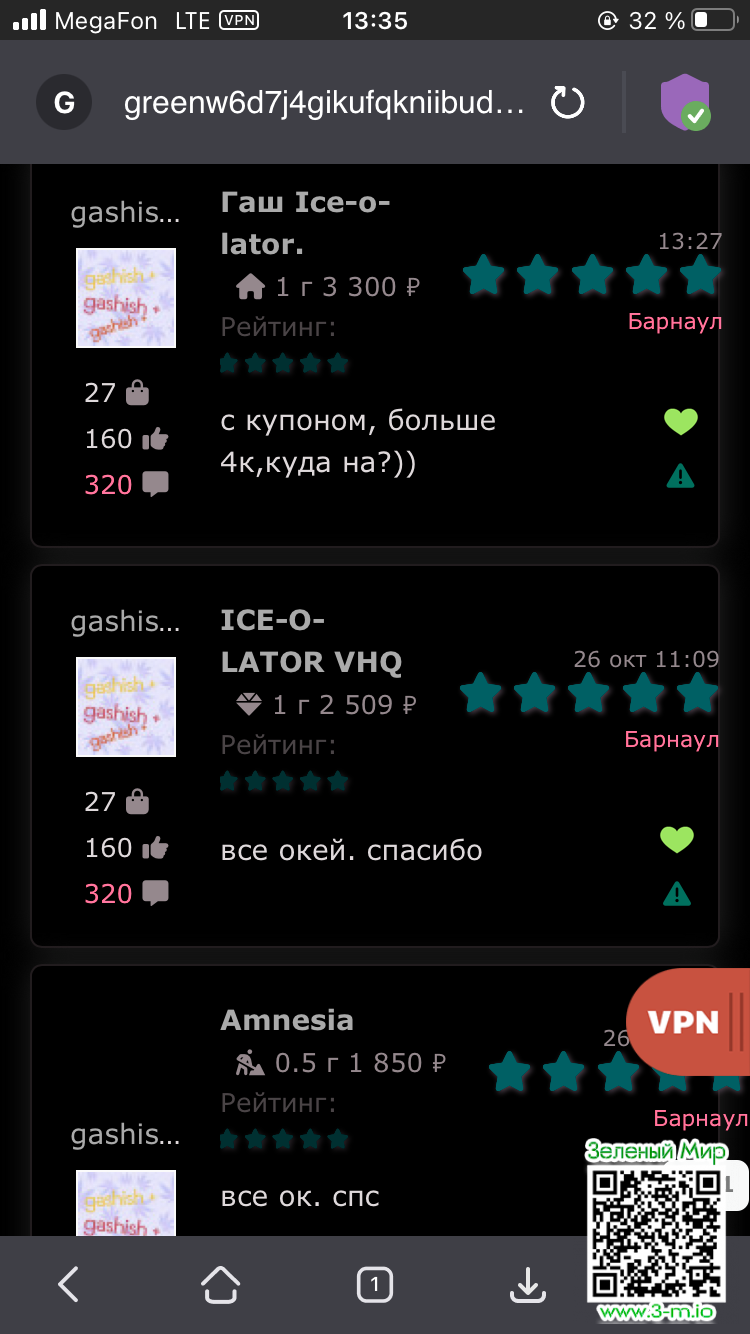750x1334 pixels.
Task: Go back using the browser's back arrow
Action: point(68,1284)
